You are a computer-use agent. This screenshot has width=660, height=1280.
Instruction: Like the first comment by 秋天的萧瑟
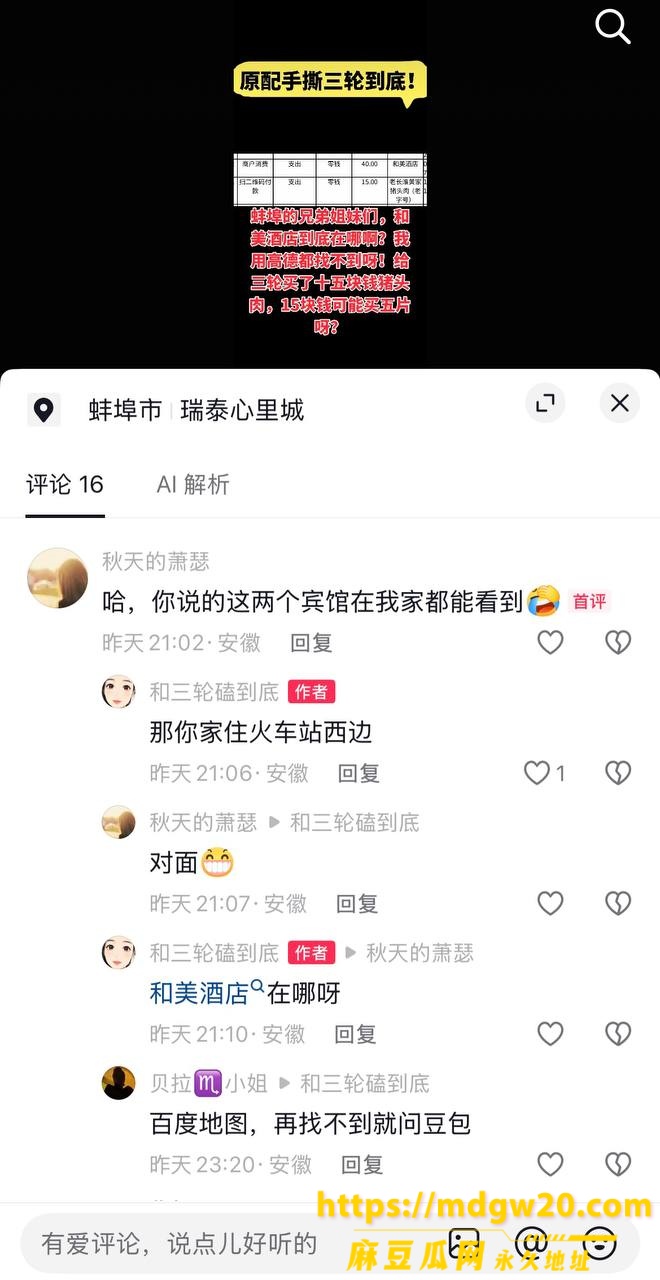pyautogui.click(x=551, y=642)
